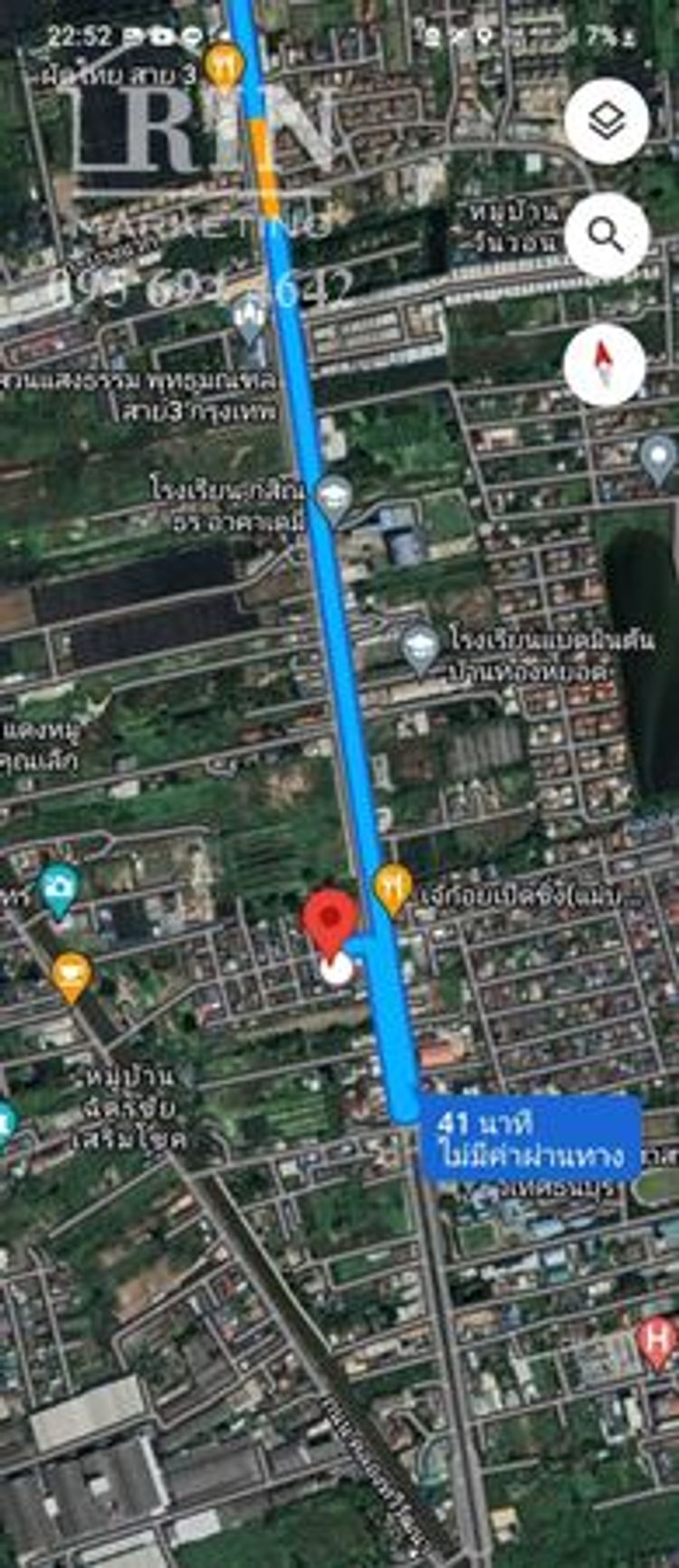The image size is (679, 1568).
Task: Select the 41-minute route label
Action: click(530, 1138)
